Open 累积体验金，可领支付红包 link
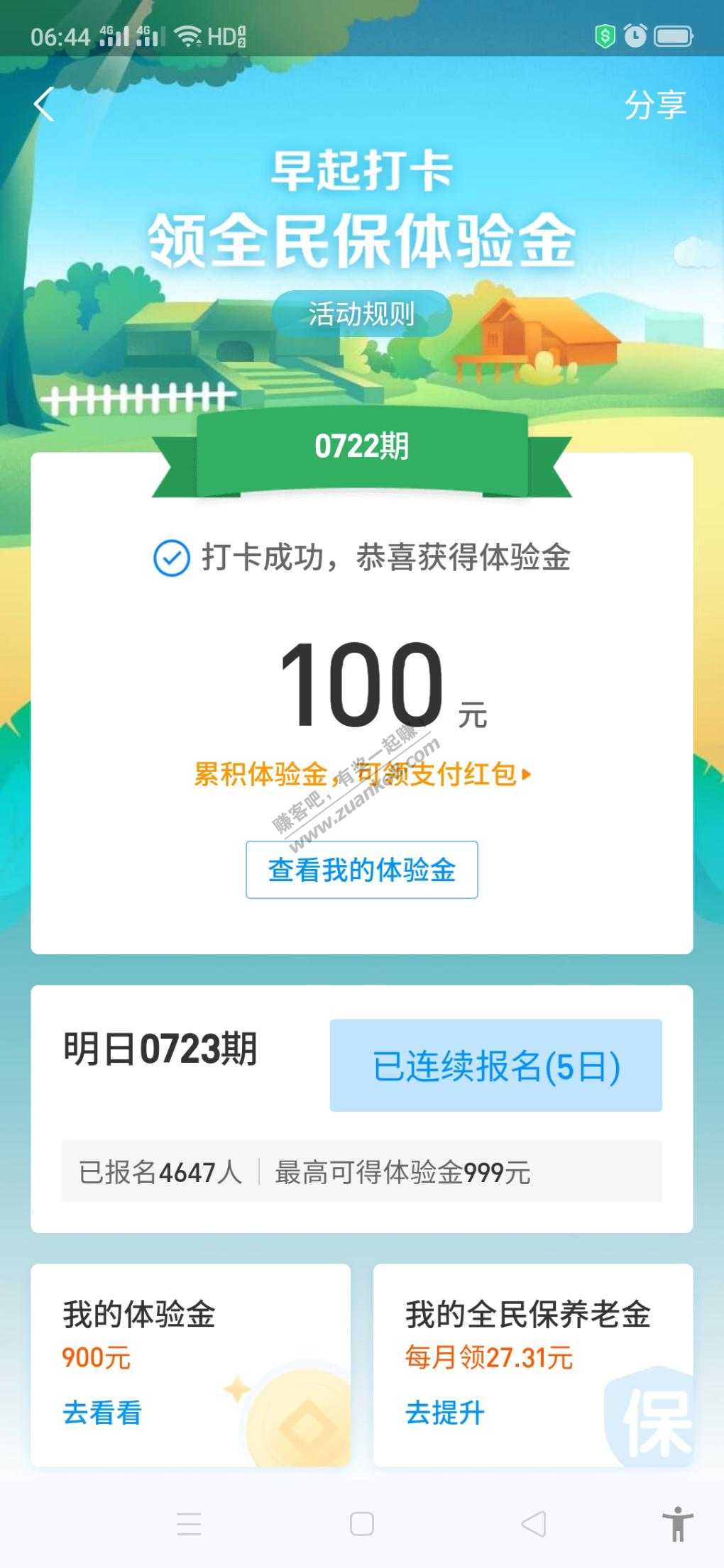This screenshot has height=1568, width=724. 362,774
